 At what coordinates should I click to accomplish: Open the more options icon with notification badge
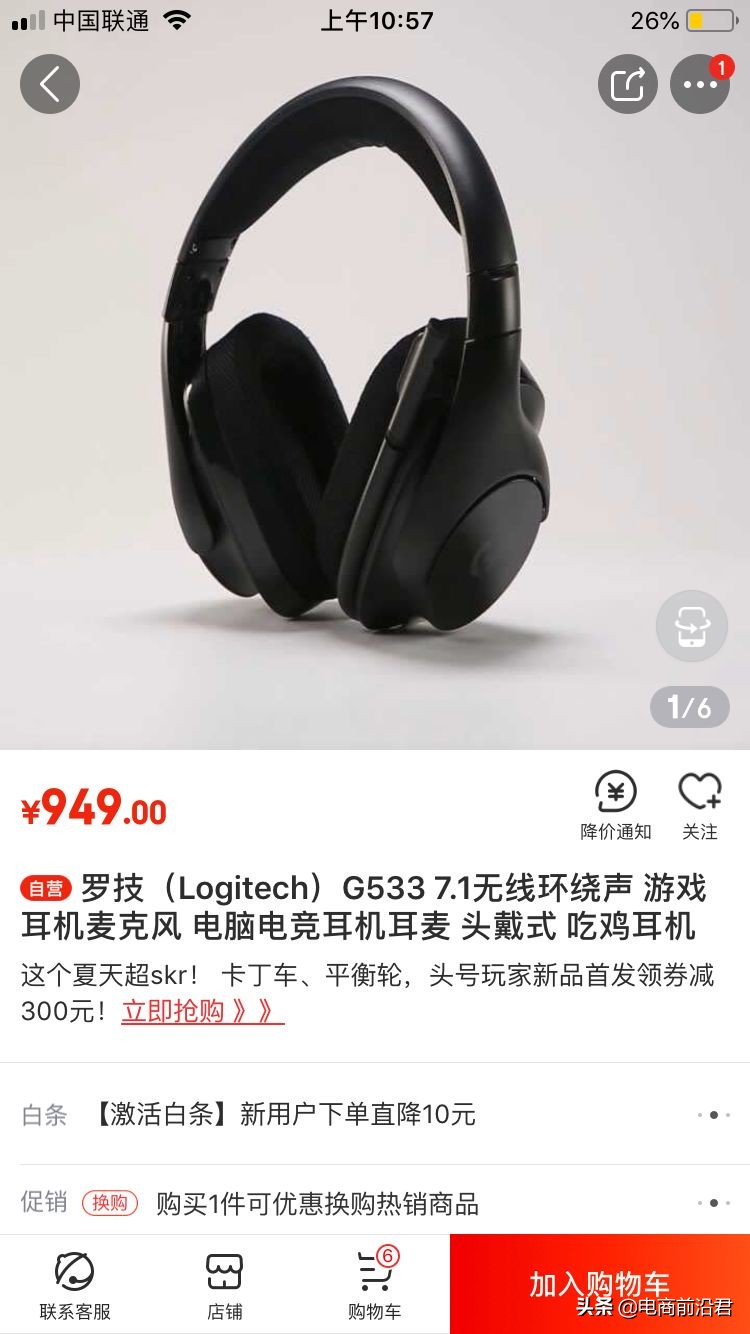click(x=700, y=84)
